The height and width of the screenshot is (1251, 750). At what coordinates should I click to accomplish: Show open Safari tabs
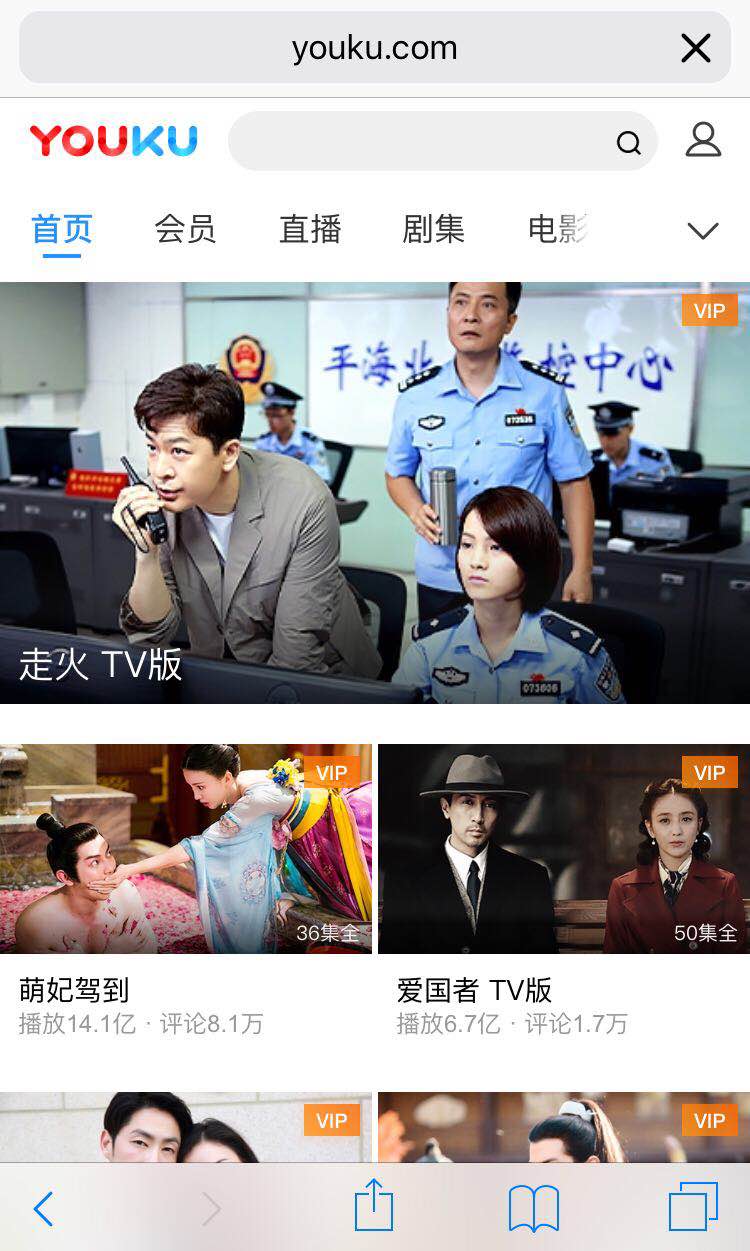click(694, 1207)
